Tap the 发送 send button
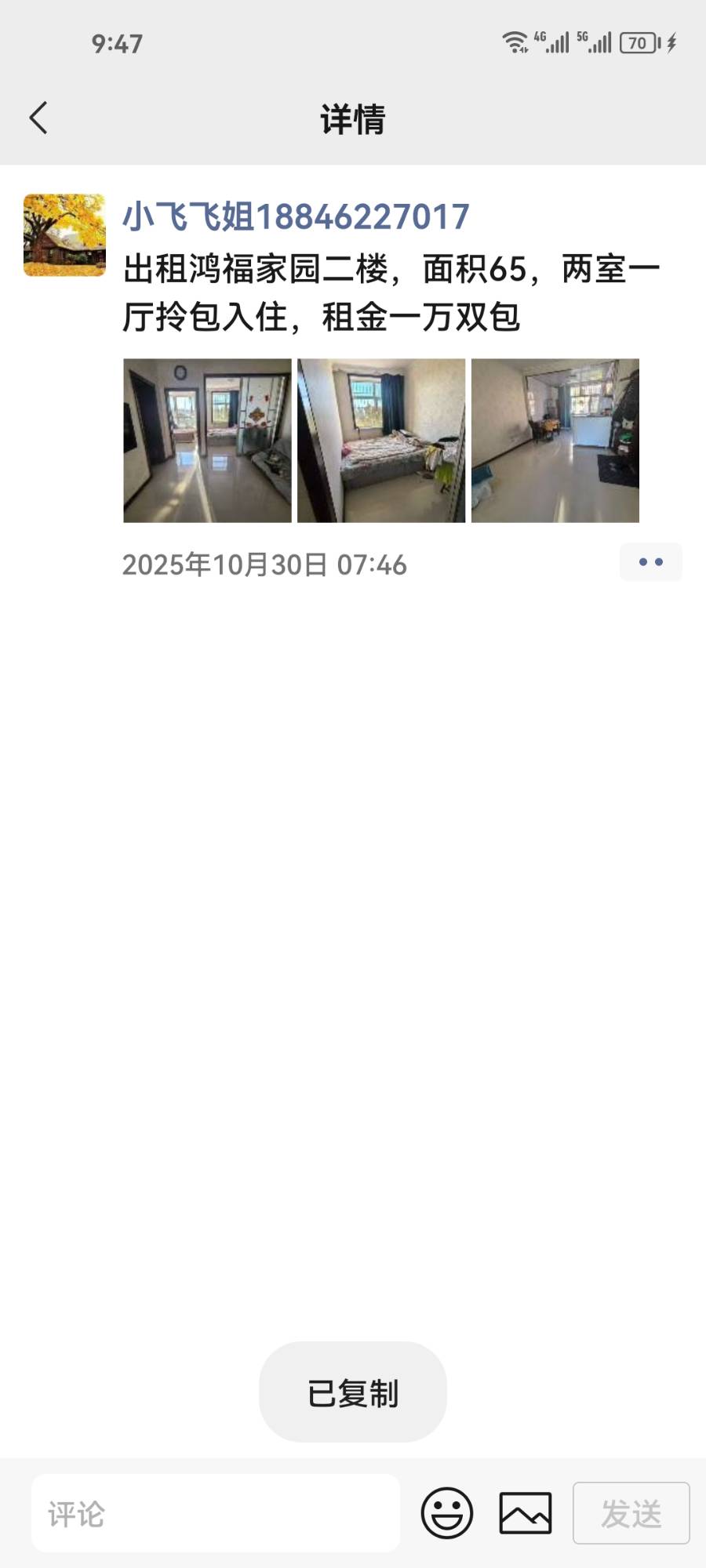Image resolution: width=706 pixels, height=1568 pixels. pos(631,1513)
